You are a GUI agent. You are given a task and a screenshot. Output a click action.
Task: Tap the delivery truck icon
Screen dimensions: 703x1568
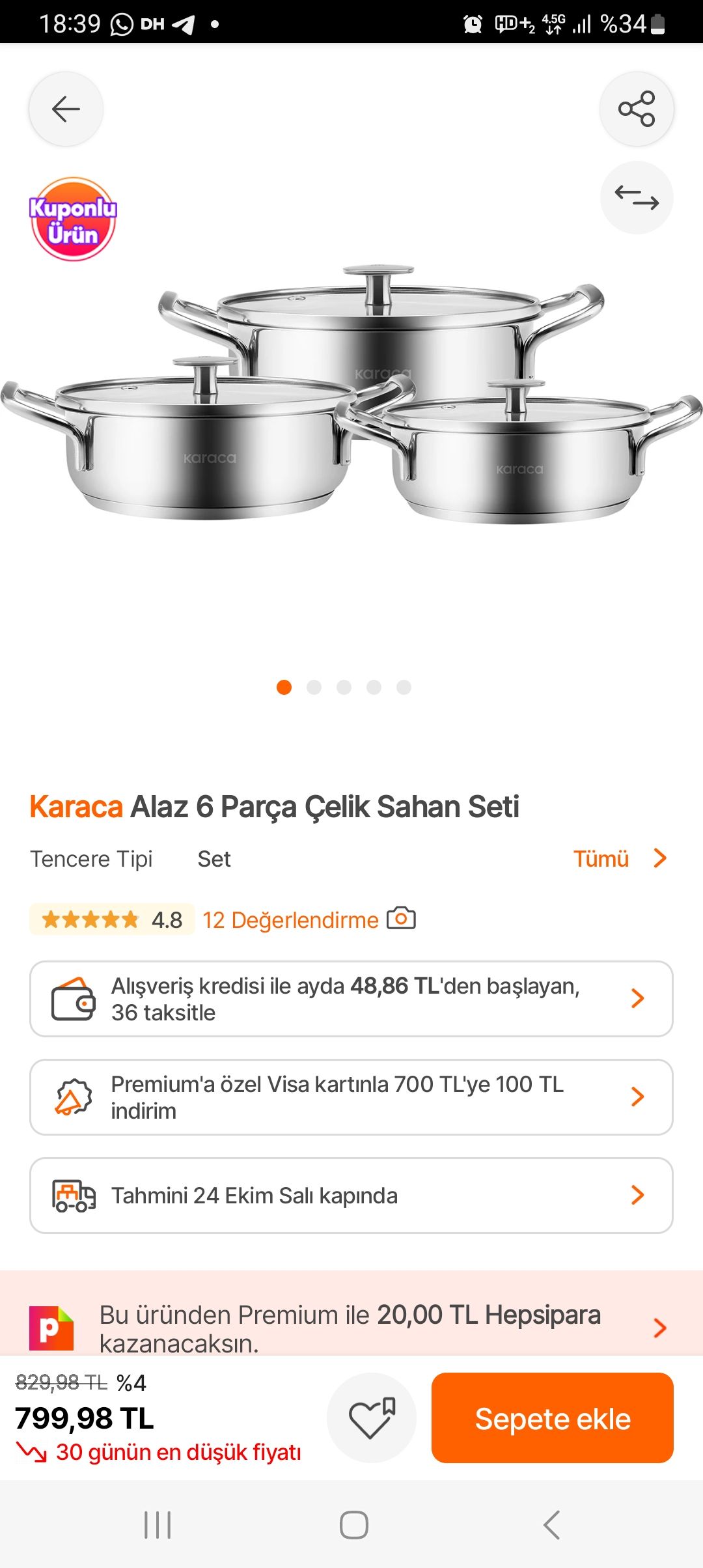74,1196
